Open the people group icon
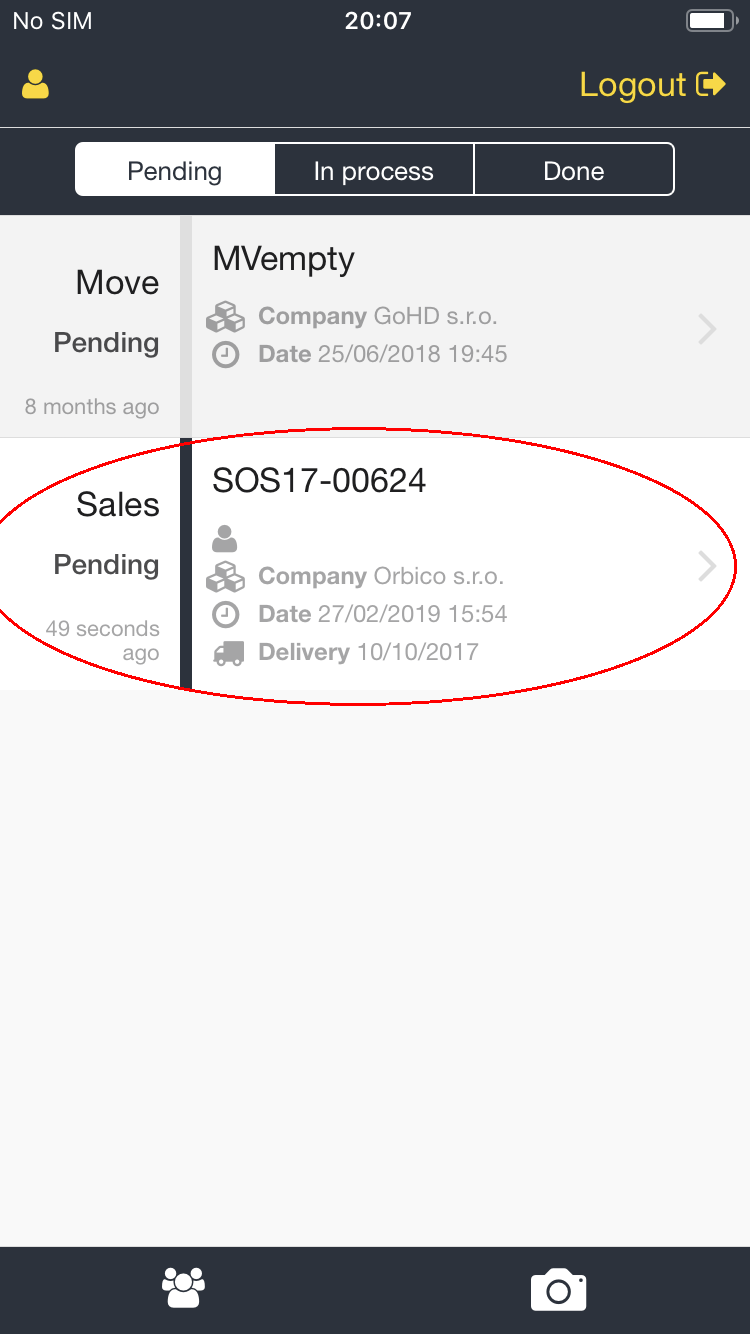Screen dimensions: 750x1334 pos(184,1288)
